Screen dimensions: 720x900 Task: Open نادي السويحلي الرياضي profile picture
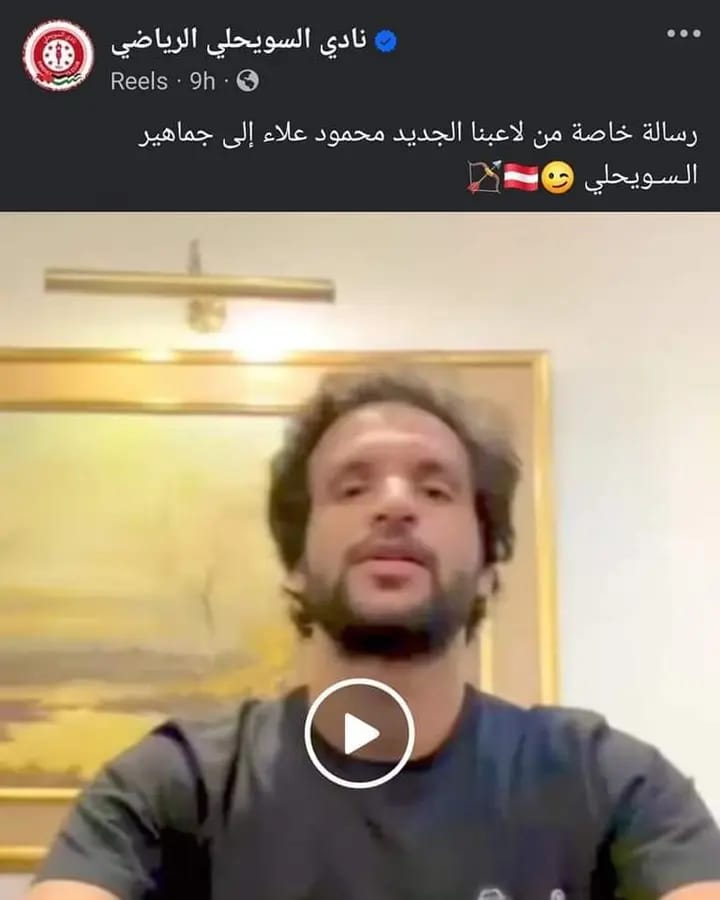tap(58, 56)
